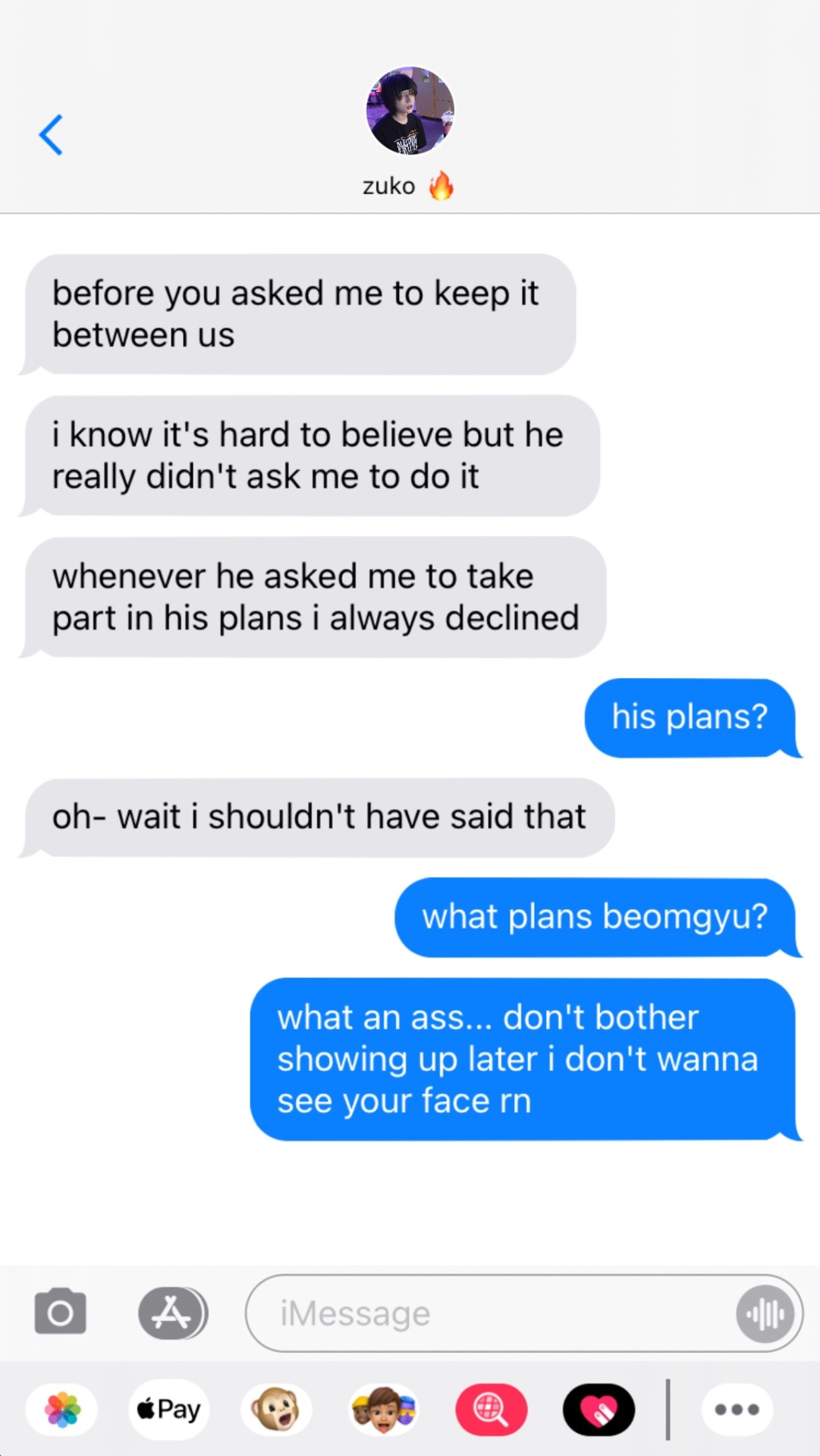Open Memoji stickers
Viewport: 820px width, 1456px height.
pos(384,1410)
